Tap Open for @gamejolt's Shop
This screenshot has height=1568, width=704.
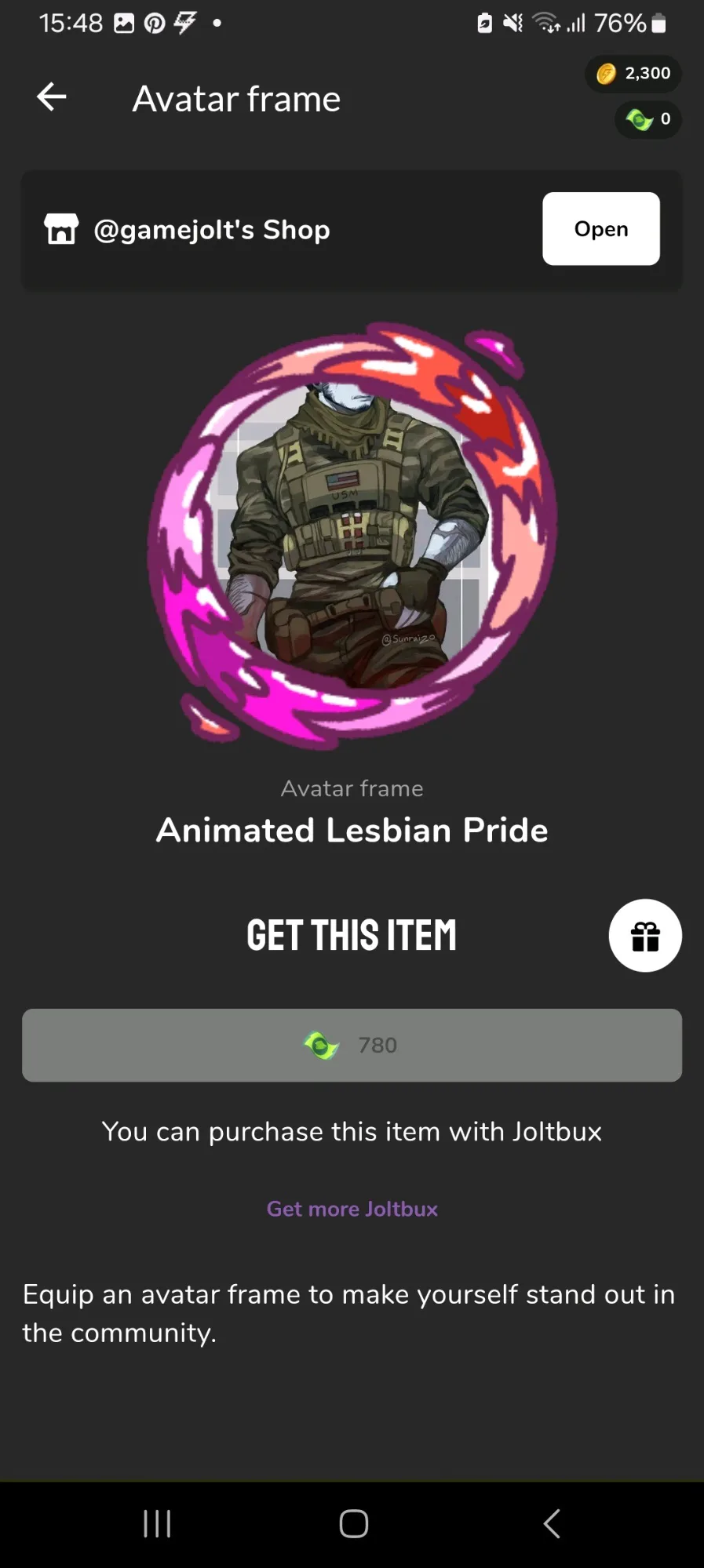click(x=601, y=229)
